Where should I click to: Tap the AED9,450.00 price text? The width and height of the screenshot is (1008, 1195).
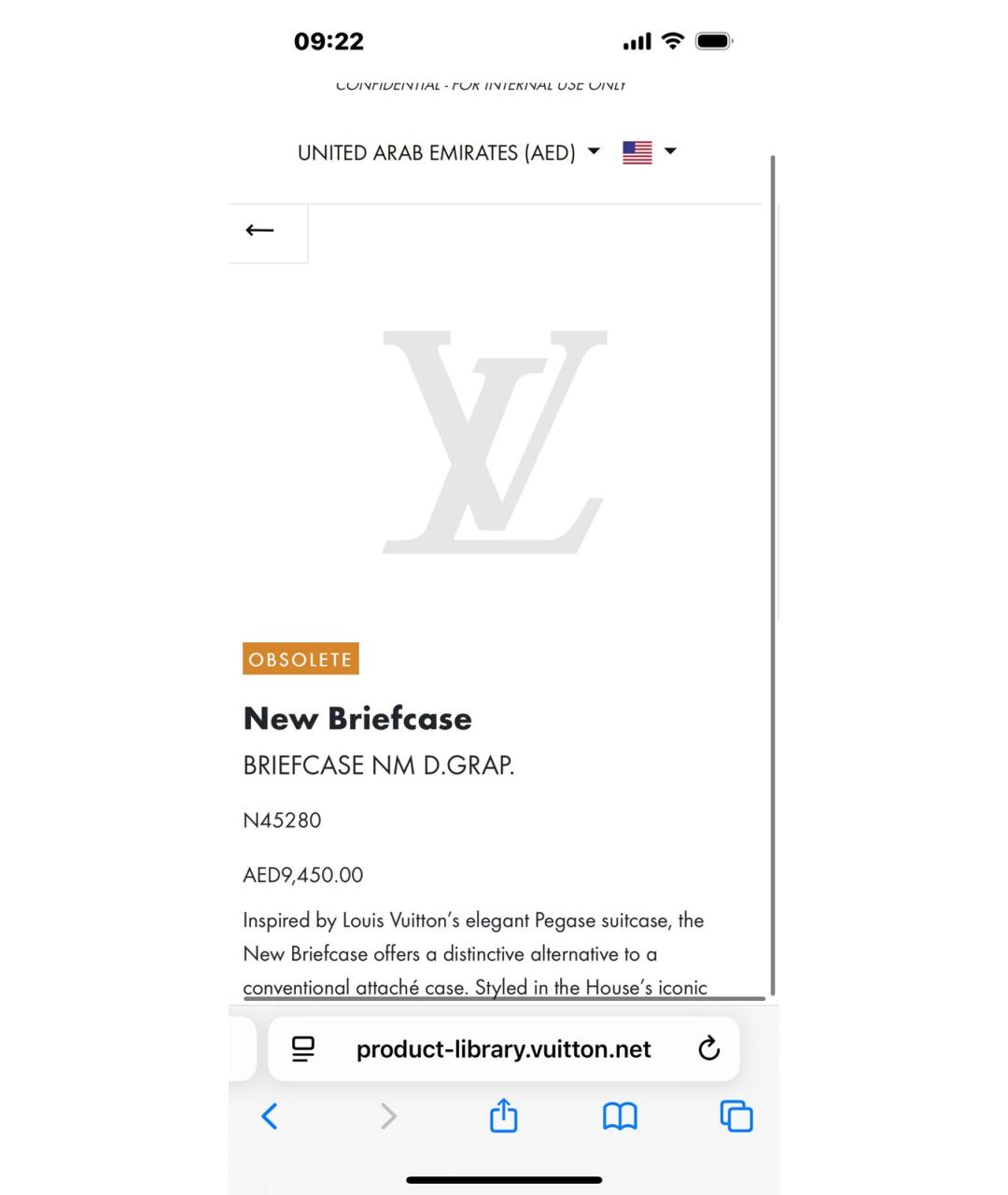coord(301,875)
